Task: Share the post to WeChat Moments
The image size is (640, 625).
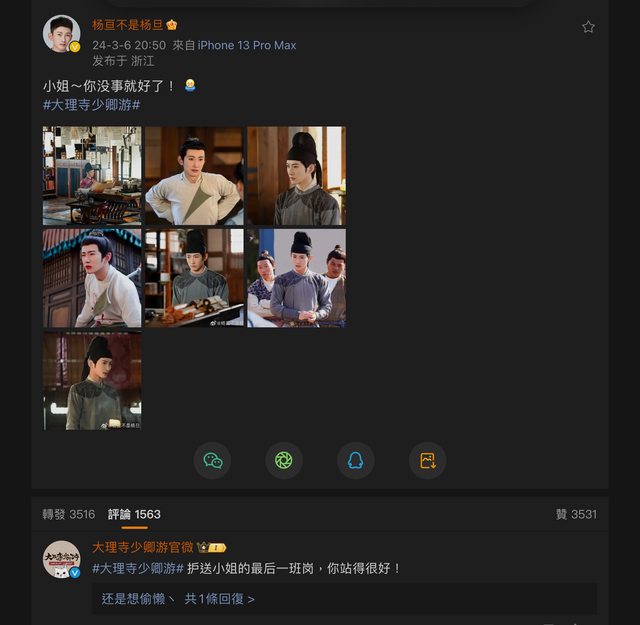Action: pyautogui.click(x=284, y=460)
